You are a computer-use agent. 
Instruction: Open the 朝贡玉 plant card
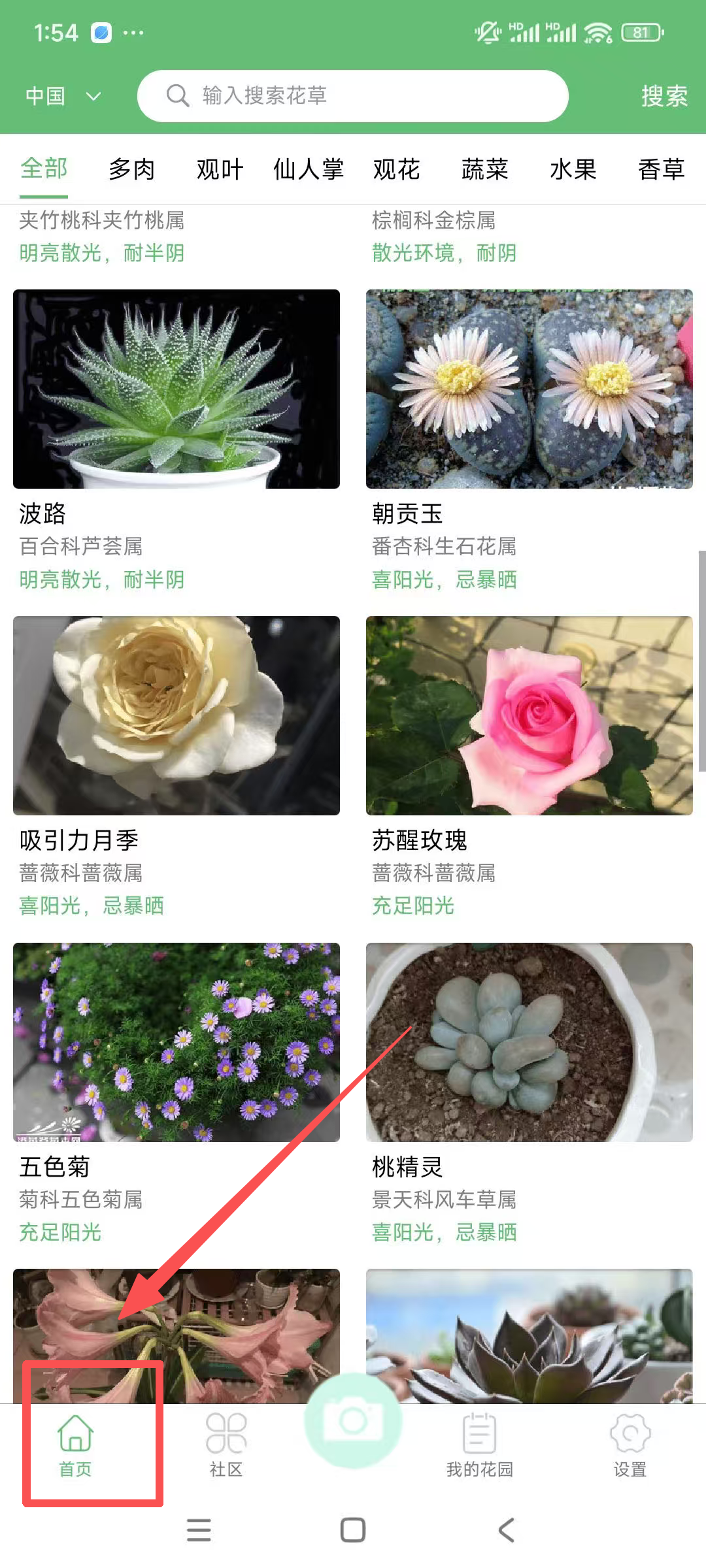pos(529,389)
